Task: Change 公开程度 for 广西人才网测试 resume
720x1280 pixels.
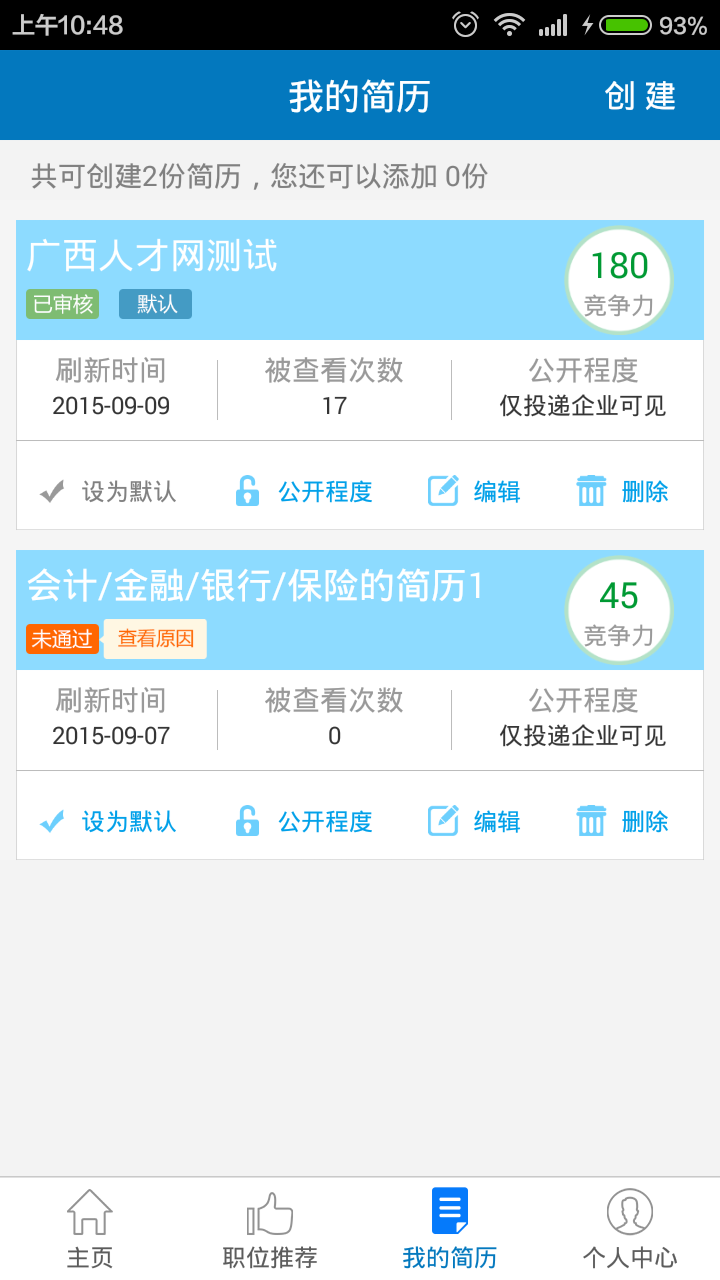Action: click(x=303, y=491)
